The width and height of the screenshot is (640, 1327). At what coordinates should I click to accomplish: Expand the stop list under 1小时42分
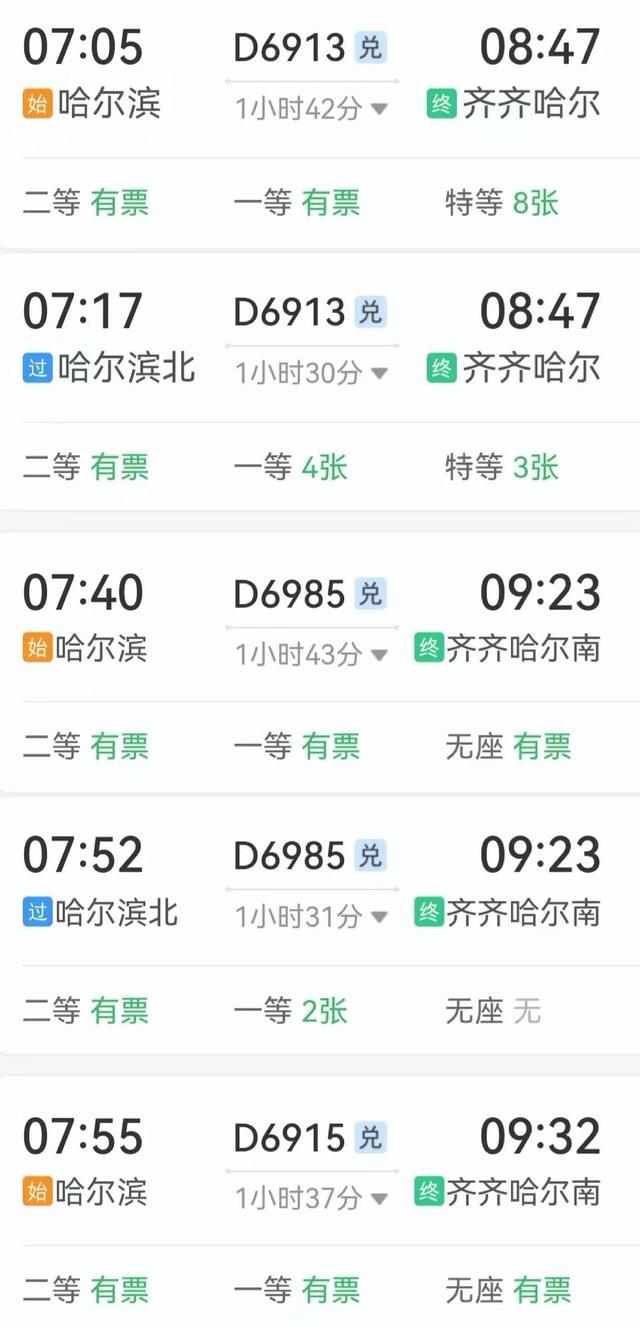(311, 108)
